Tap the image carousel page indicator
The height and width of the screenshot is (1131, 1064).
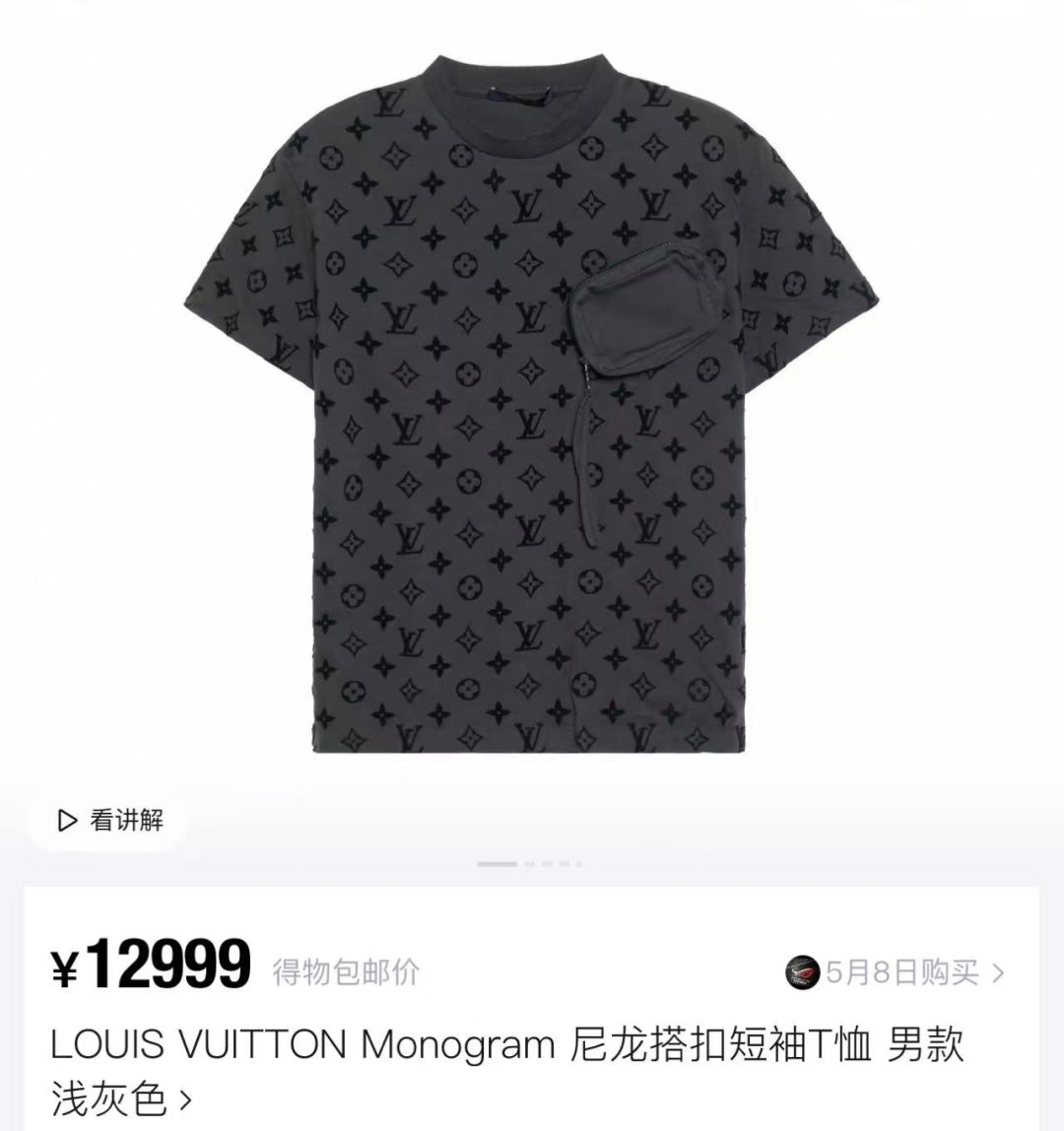[530, 864]
